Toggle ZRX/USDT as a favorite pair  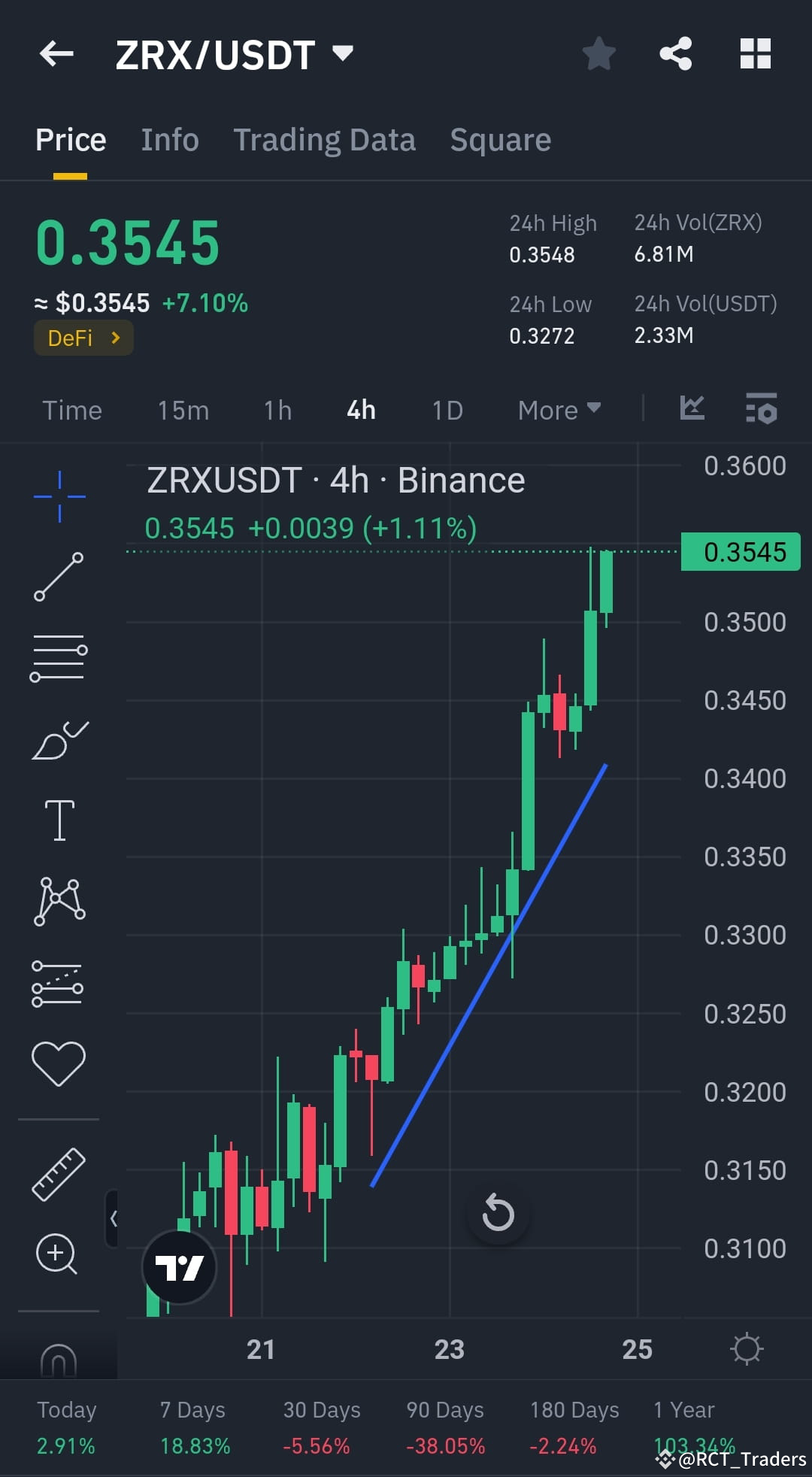tap(599, 53)
